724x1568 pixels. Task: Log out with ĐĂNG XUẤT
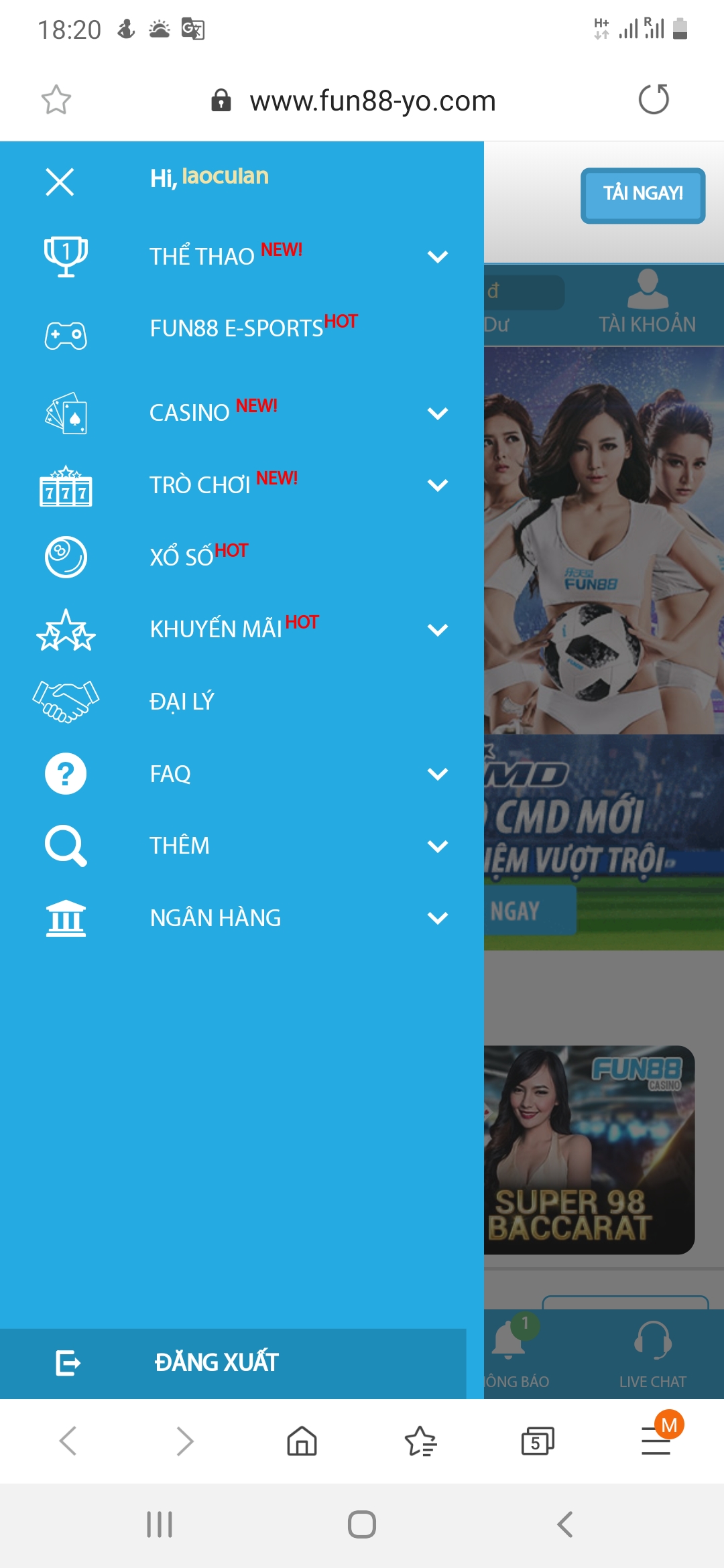233,1363
